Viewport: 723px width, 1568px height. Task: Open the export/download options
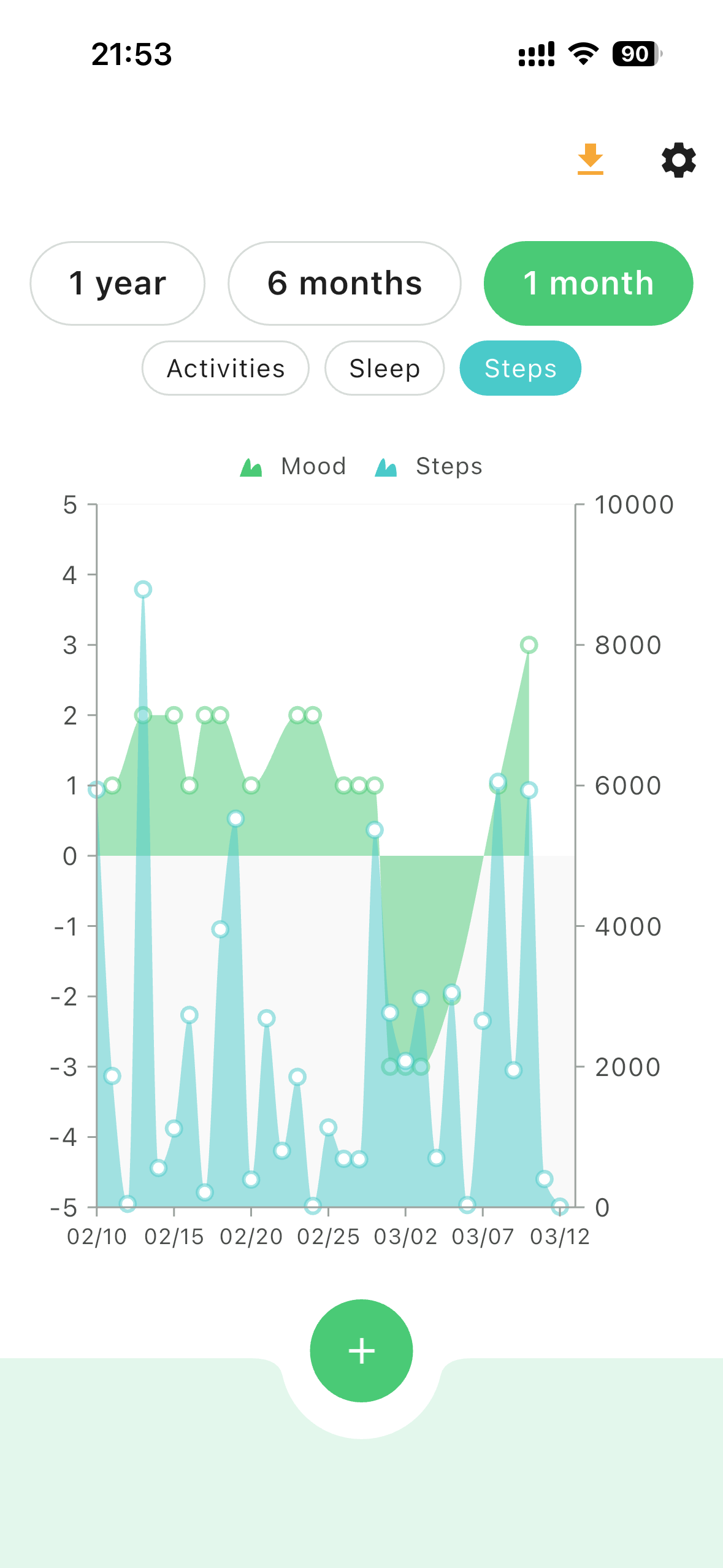(x=590, y=161)
